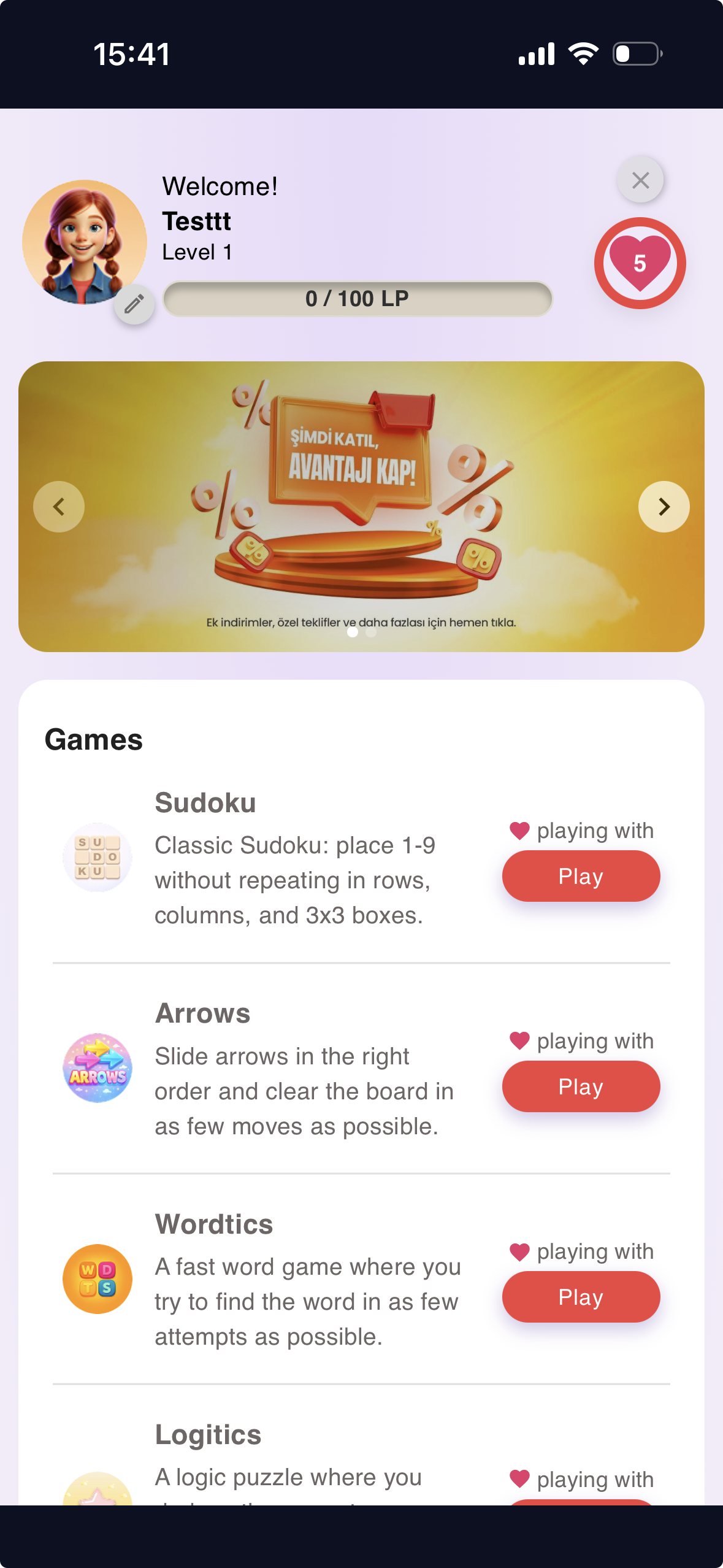Viewport: 723px width, 1568px height.
Task: Close the games screen with the X button
Action: tap(640, 180)
